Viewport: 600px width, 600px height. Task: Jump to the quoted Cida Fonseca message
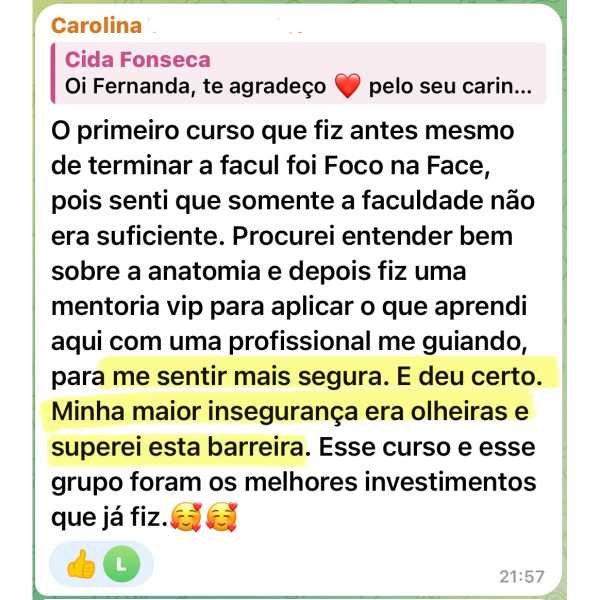pos(298,73)
